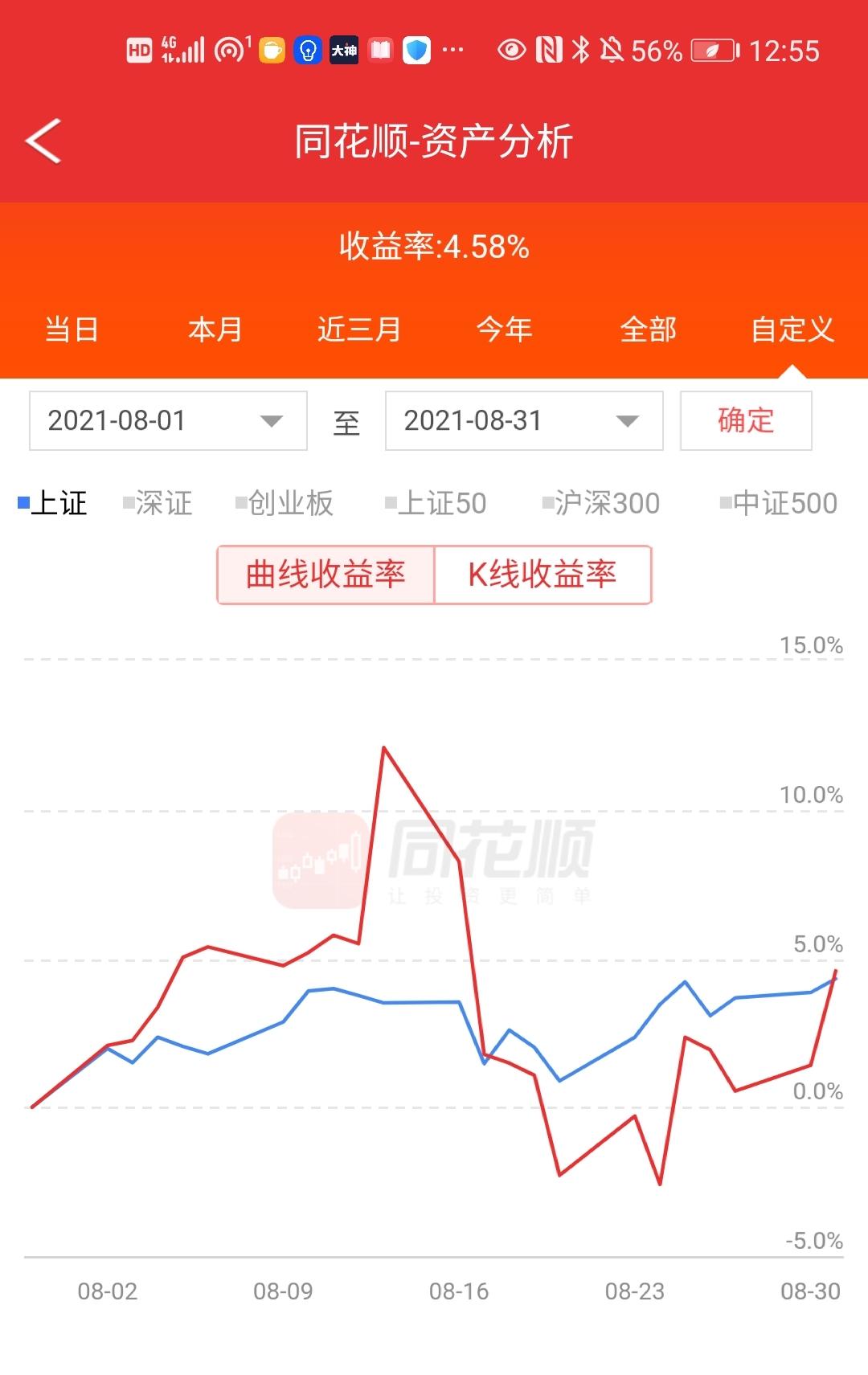Open the end date dropdown 2021-08-31

tap(524, 421)
